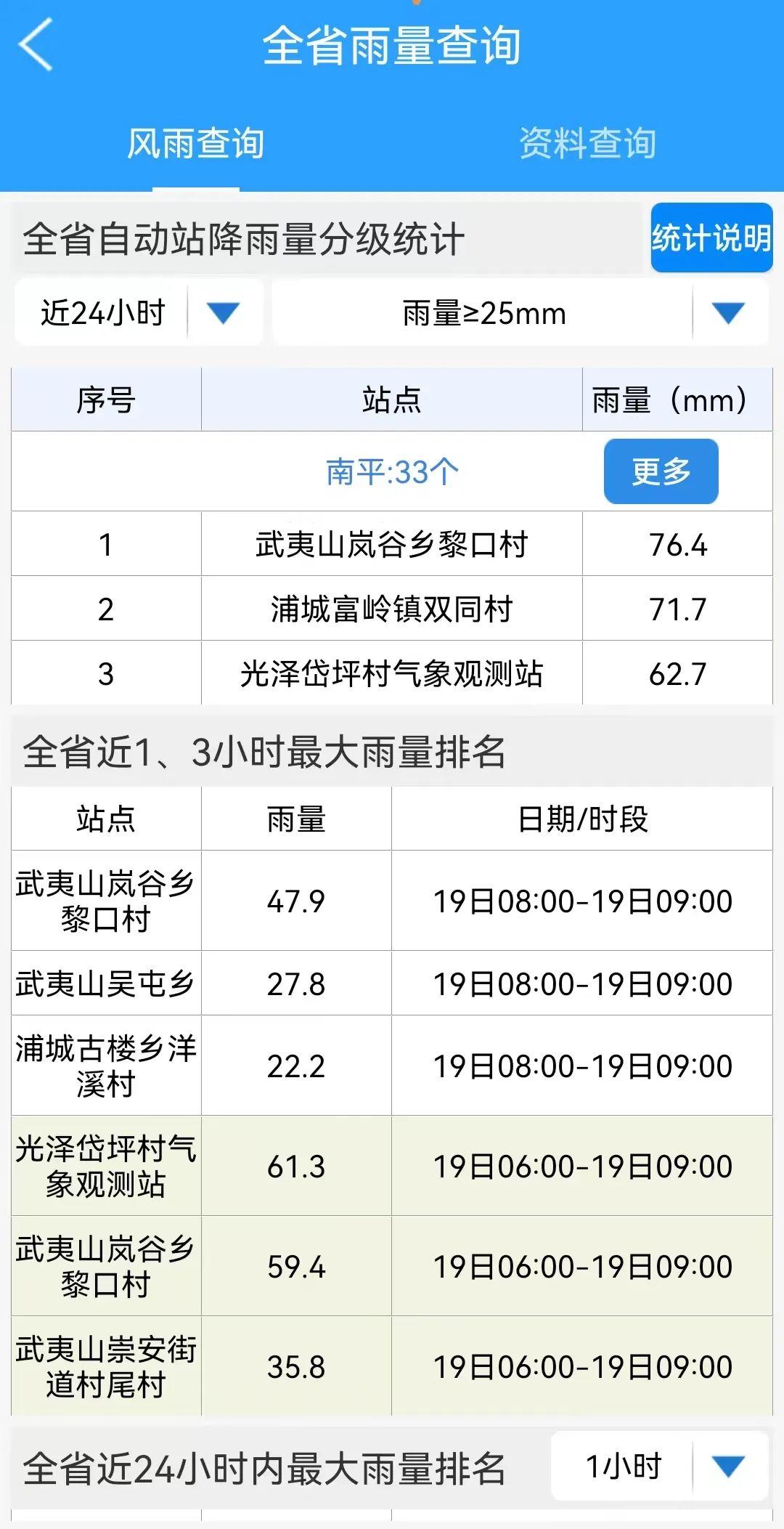Tap 更多 to see more 南平 stations
784x1529 pixels.
pyautogui.click(x=661, y=471)
